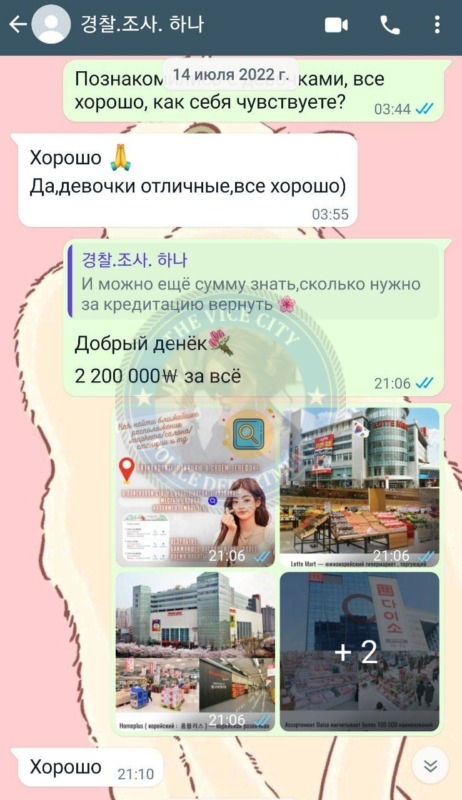Start a voice call

point(390,24)
